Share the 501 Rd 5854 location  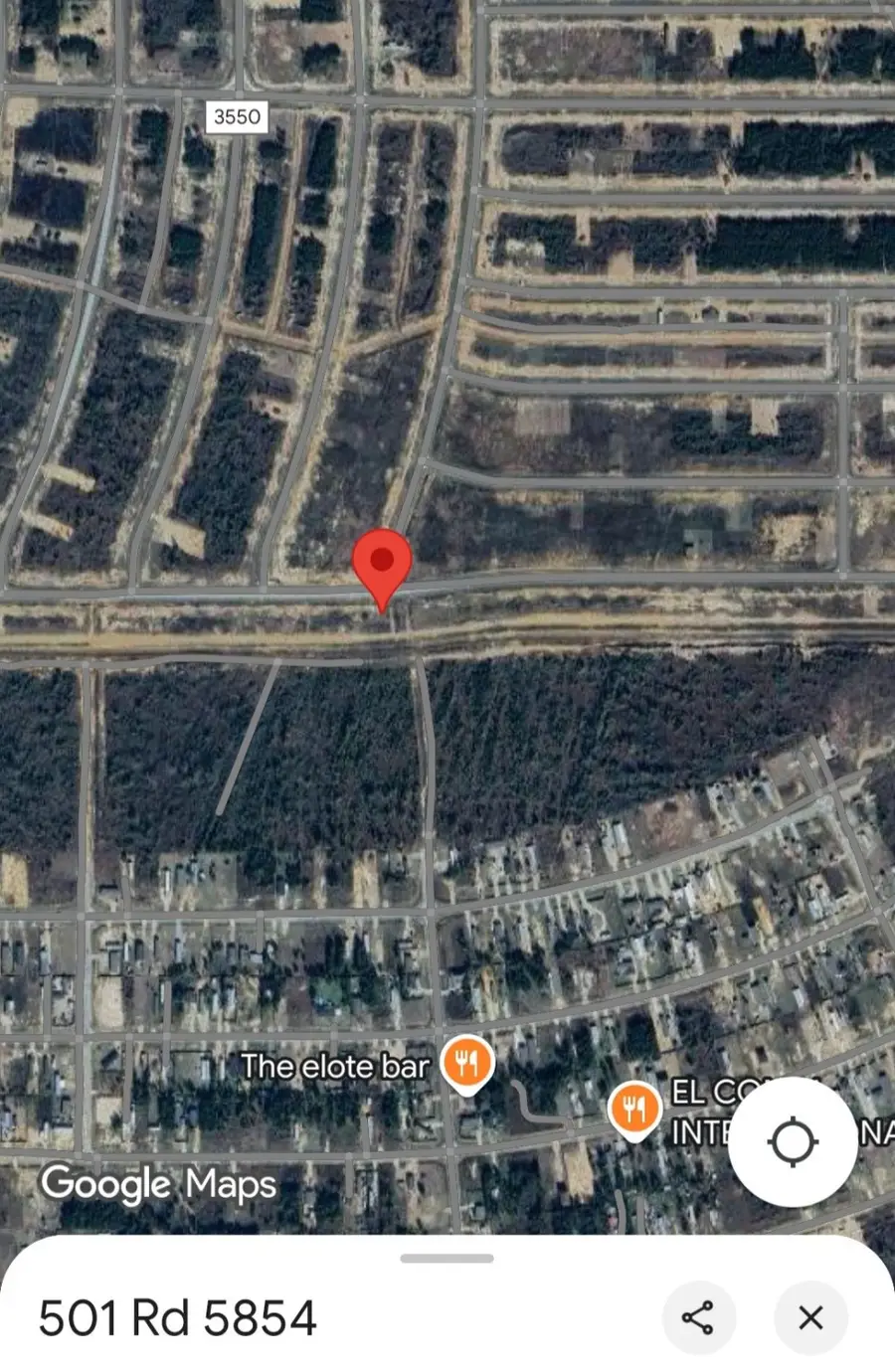[698, 1317]
